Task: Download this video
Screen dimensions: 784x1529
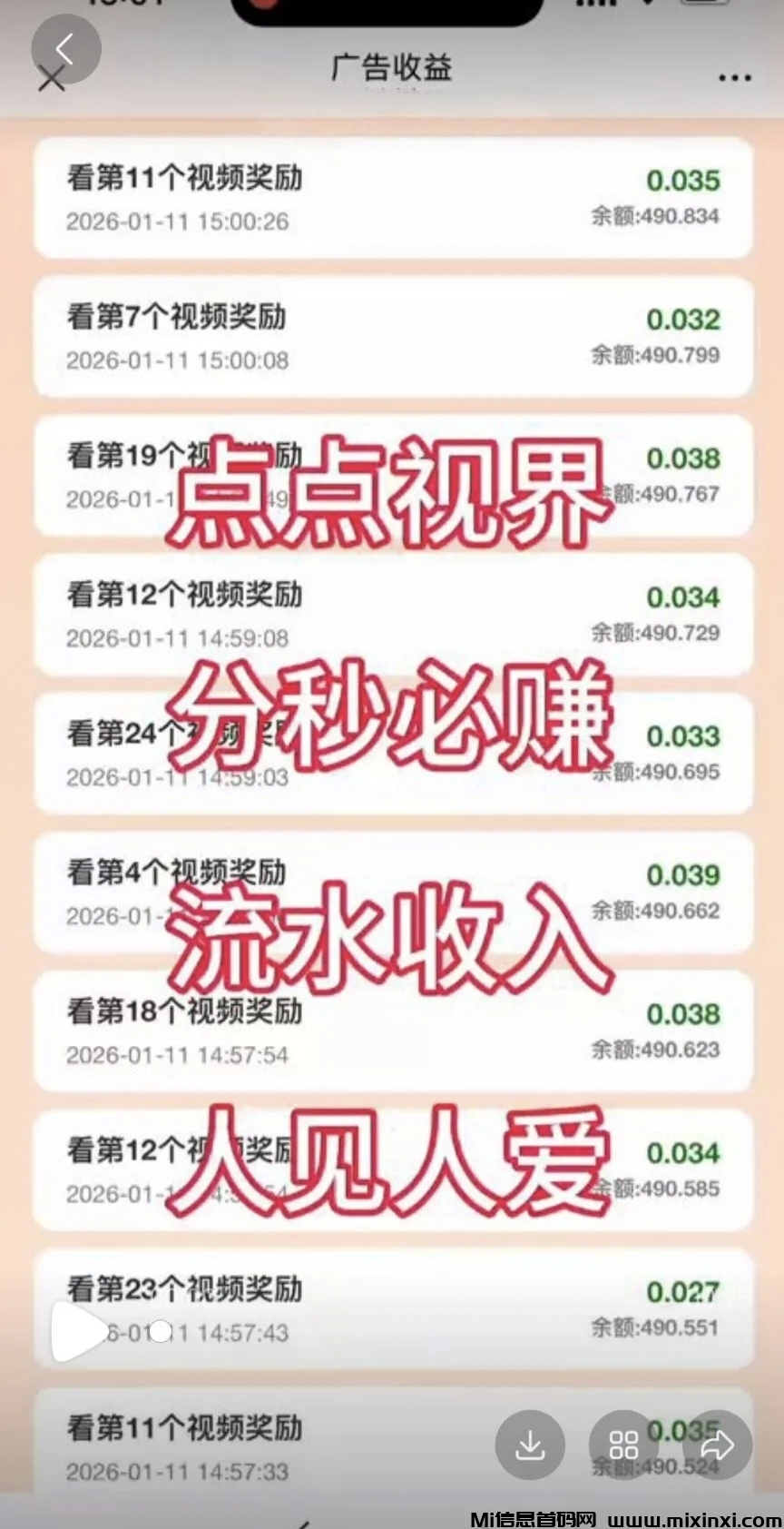Action: pyautogui.click(x=530, y=1445)
